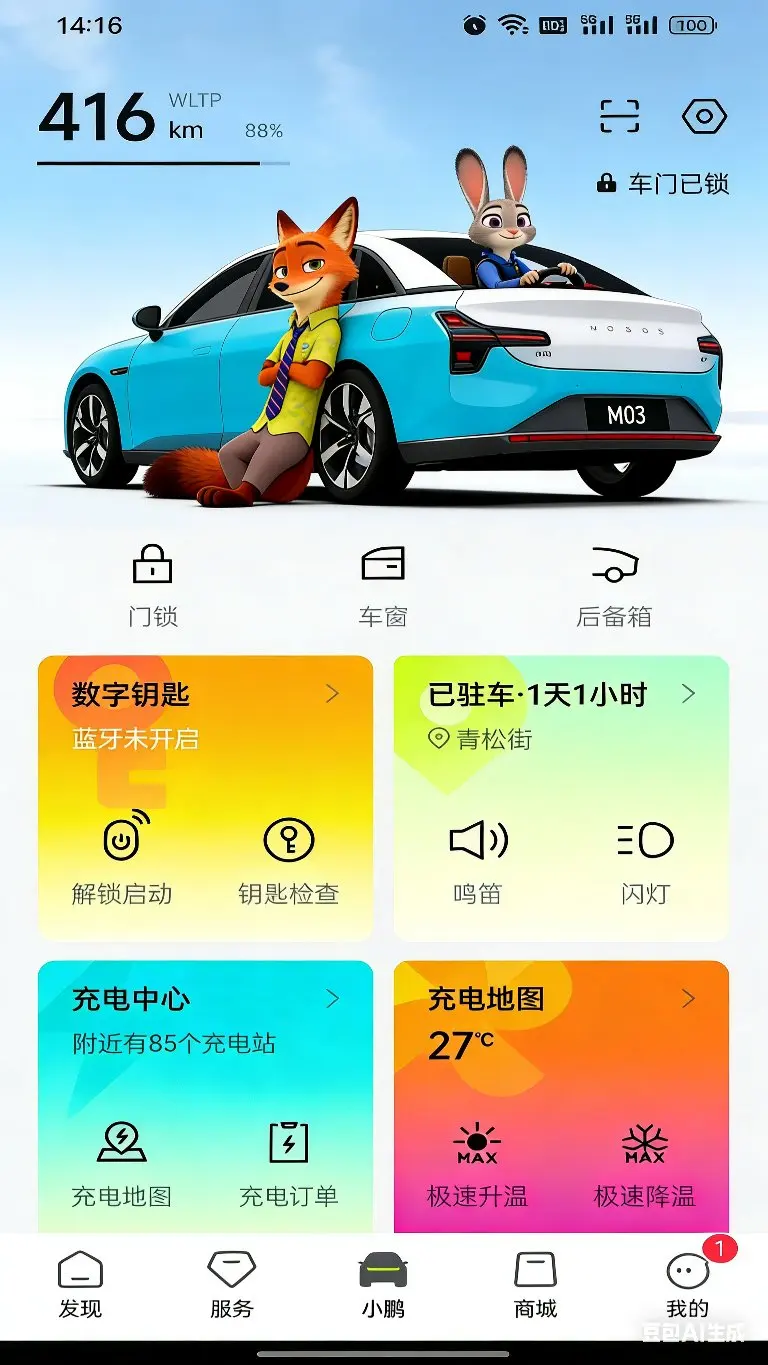This screenshot has height=1365, width=768.
Task: Go to the 商城 tab
Action: (x=536, y=1285)
